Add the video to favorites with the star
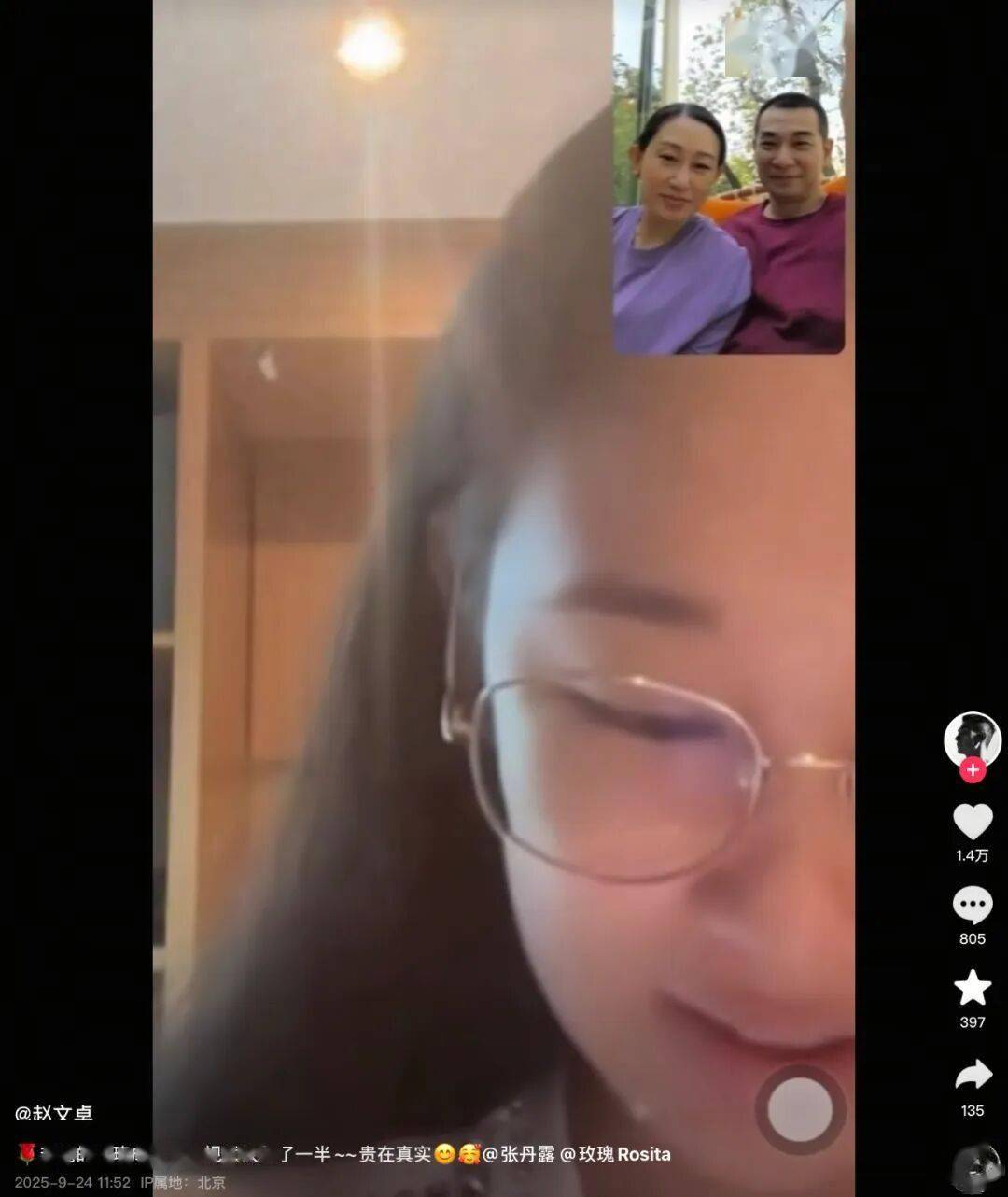This screenshot has width=1008, height=1197. [972, 988]
